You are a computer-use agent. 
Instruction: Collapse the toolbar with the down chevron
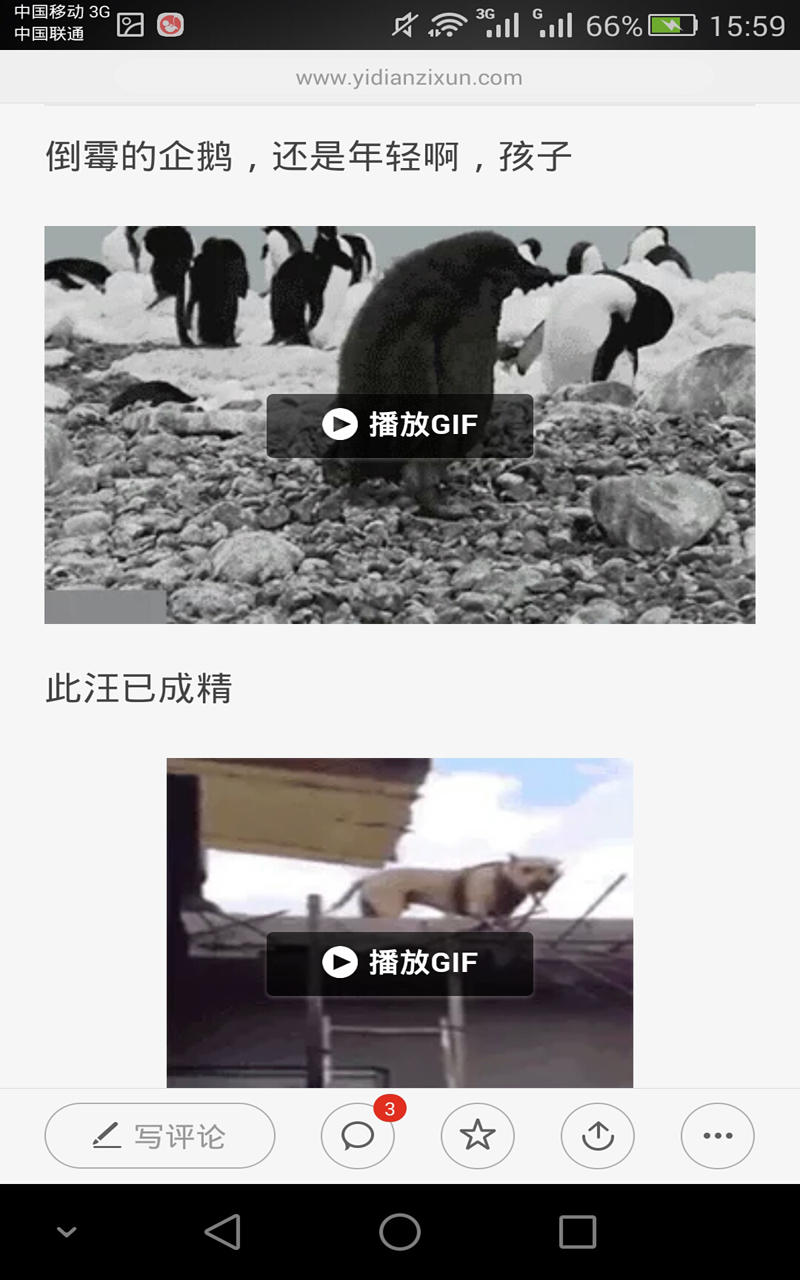tap(65, 1231)
